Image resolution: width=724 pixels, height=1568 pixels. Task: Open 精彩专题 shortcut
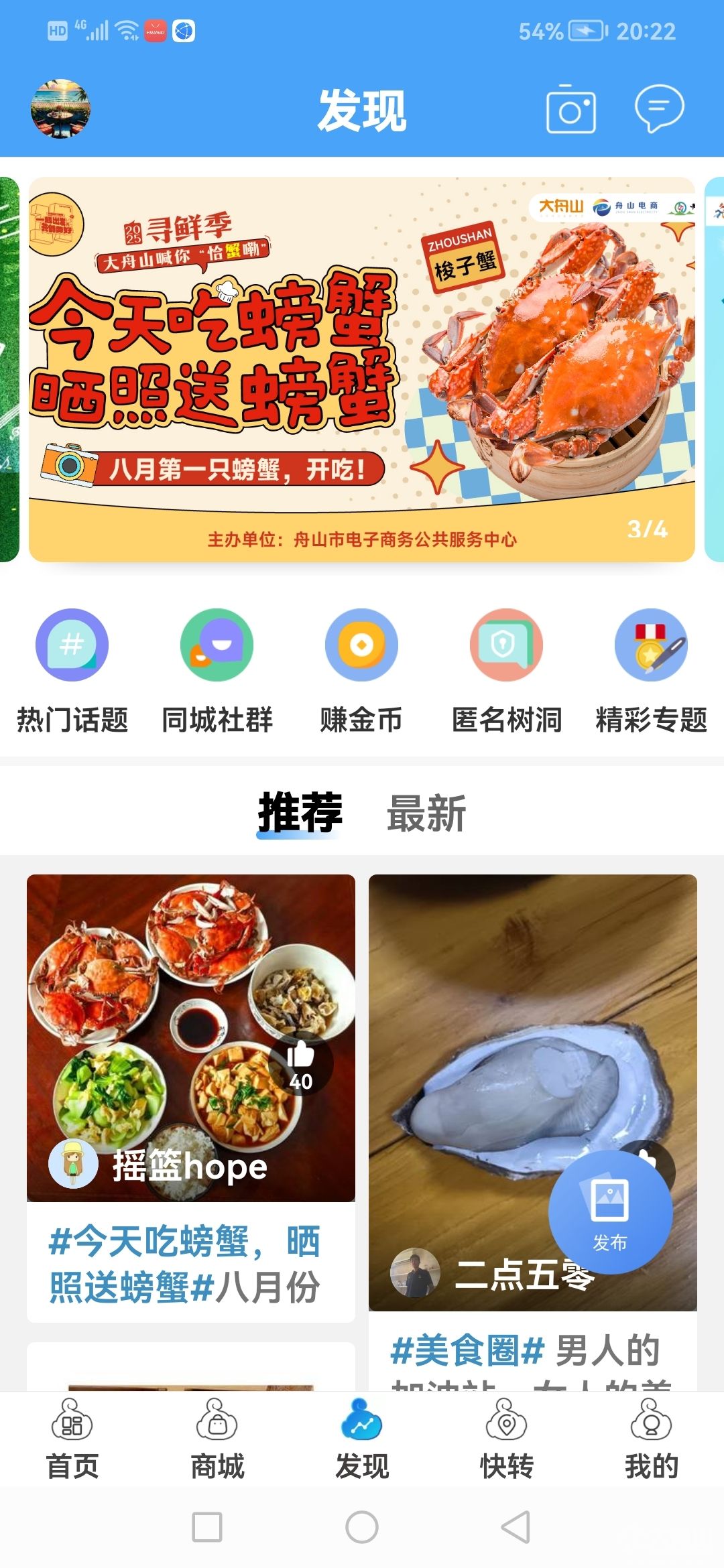[652, 671]
